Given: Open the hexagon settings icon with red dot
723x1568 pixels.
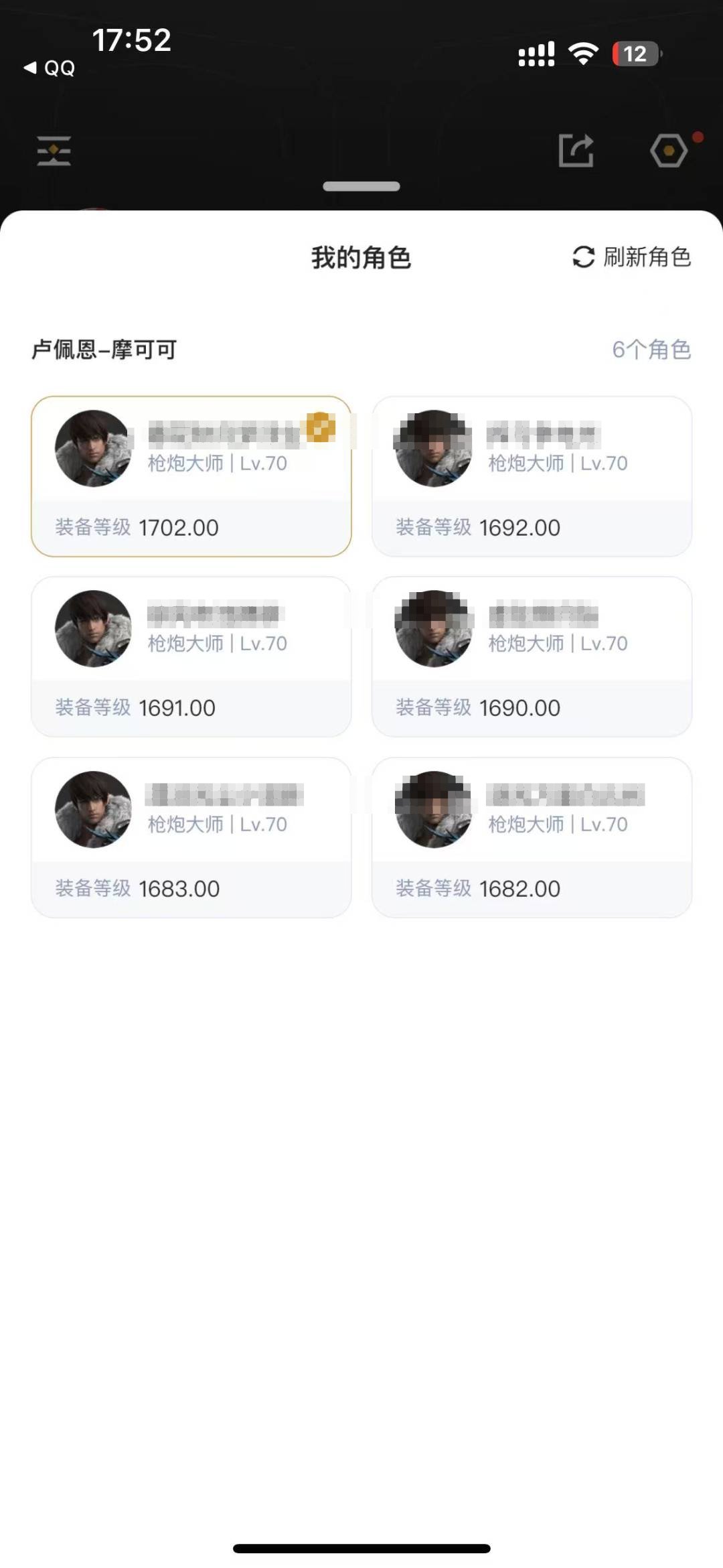Looking at the screenshot, I should 669,151.
